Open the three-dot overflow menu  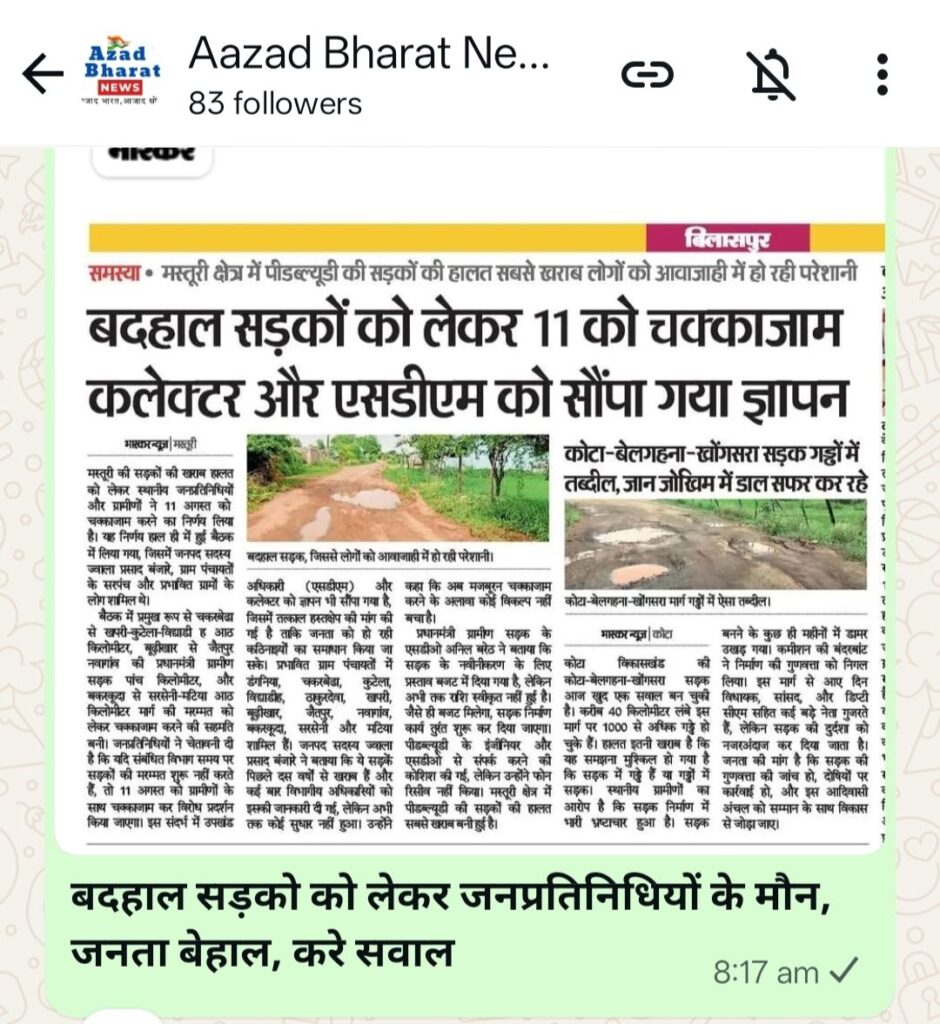(x=882, y=74)
